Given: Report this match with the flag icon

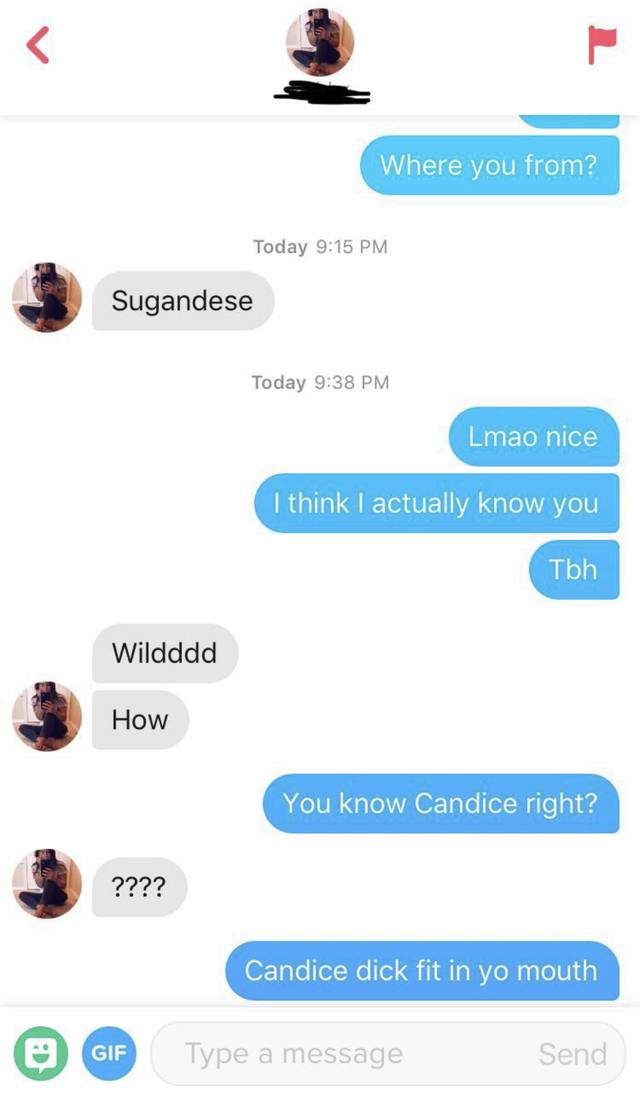Looking at the screenshot, I should click(601, 44).
